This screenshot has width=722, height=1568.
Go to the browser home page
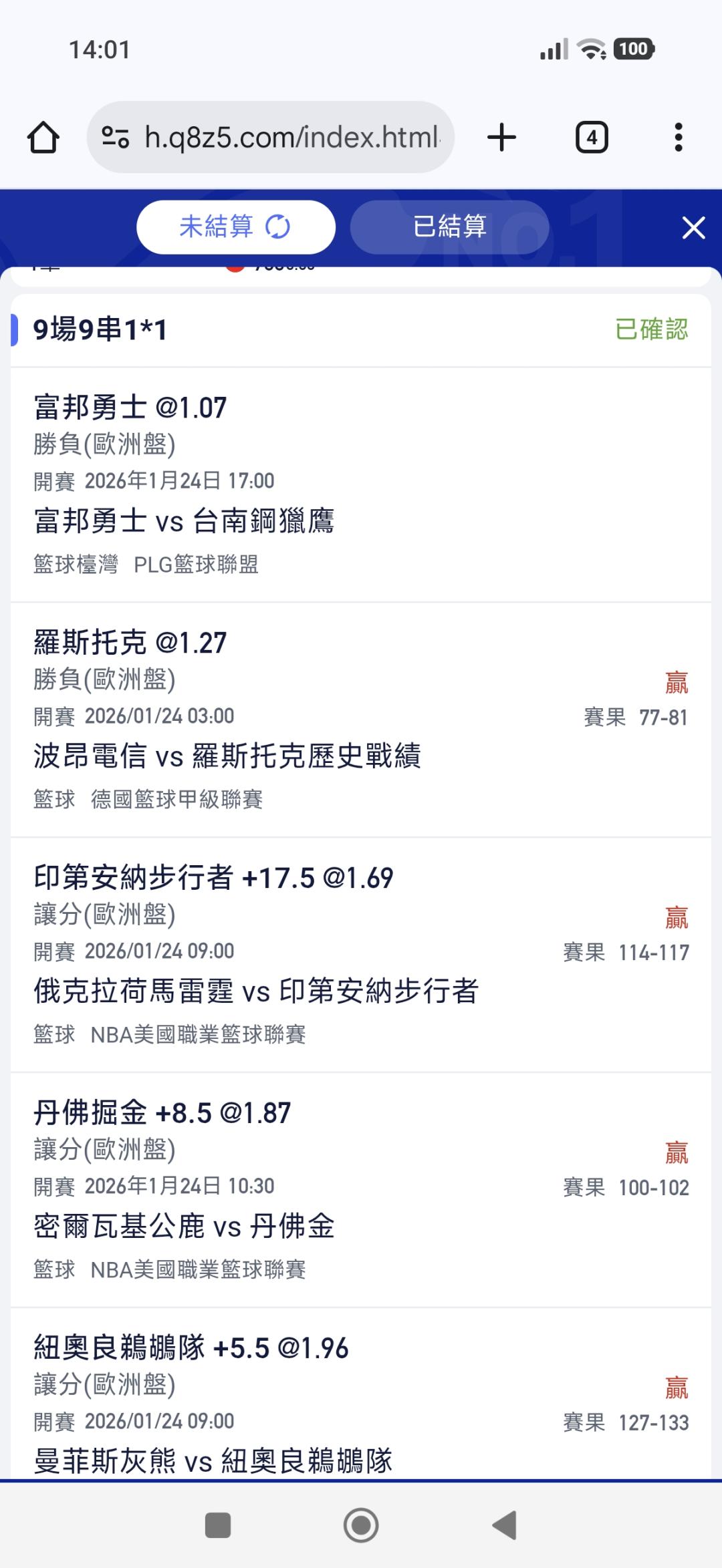point(43,138)
